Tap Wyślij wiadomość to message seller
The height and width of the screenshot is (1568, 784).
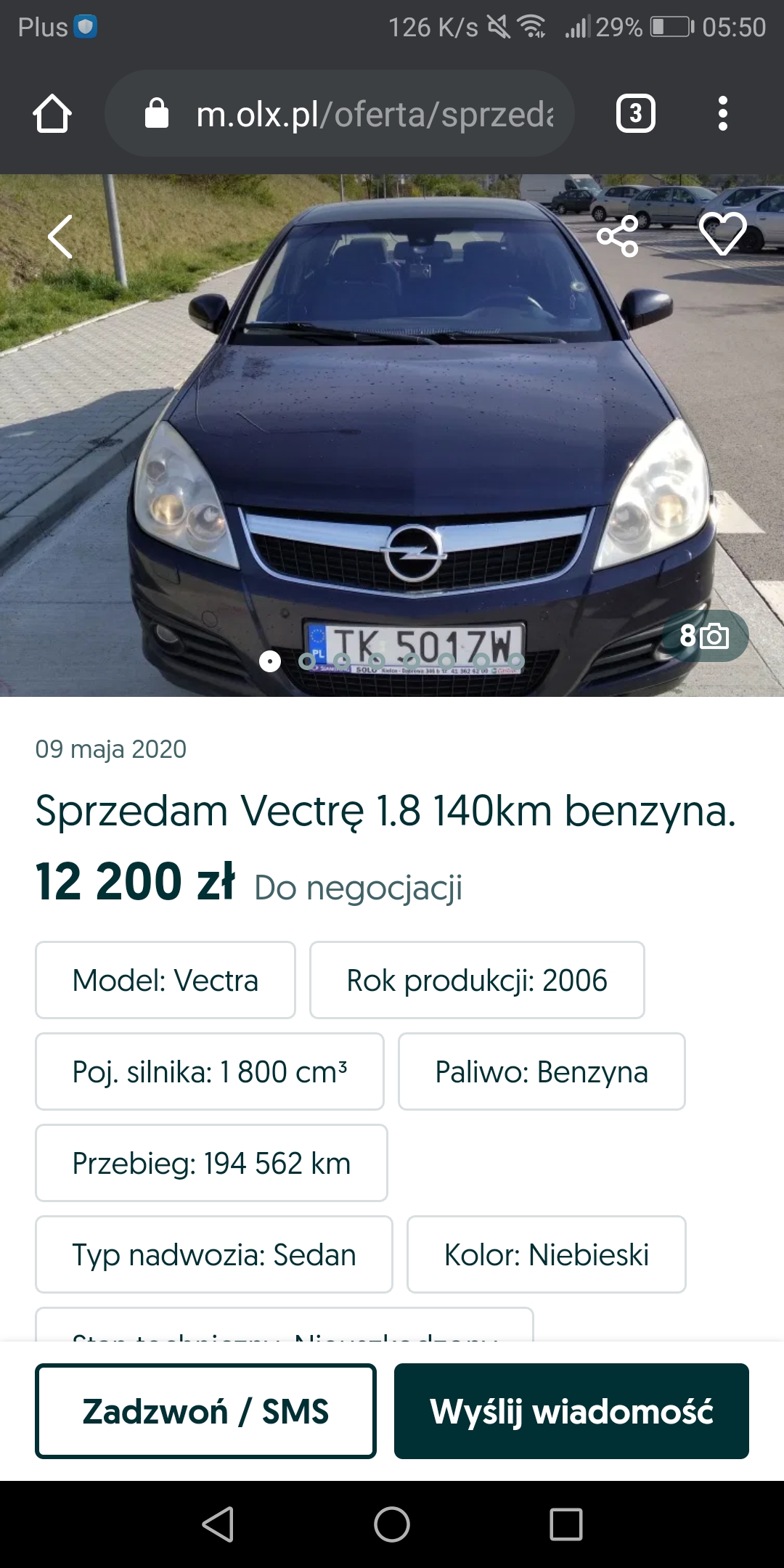click(571, 1411)
